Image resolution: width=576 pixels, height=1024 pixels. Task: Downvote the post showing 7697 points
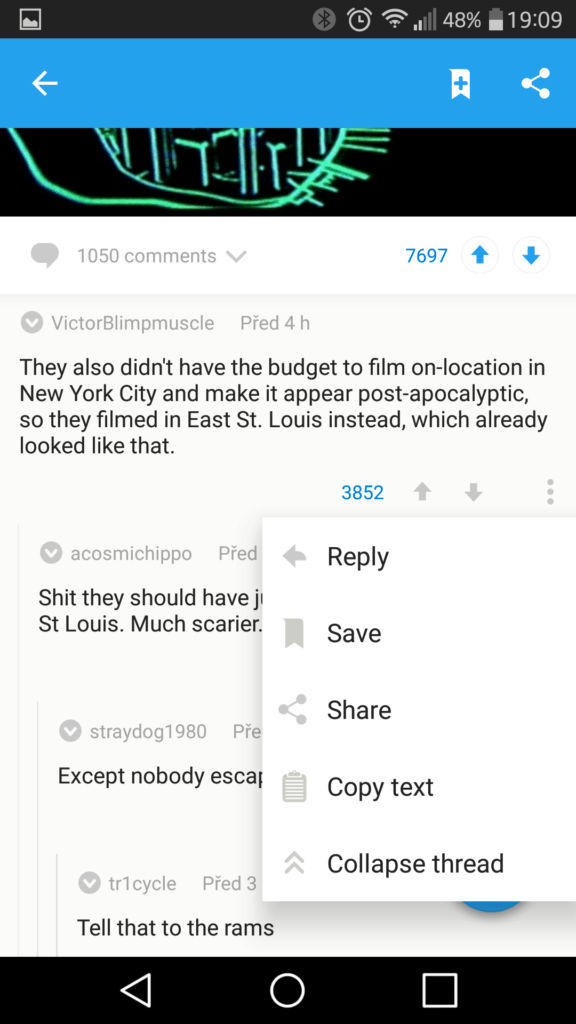pyautogui.click(x=531, y=255)
